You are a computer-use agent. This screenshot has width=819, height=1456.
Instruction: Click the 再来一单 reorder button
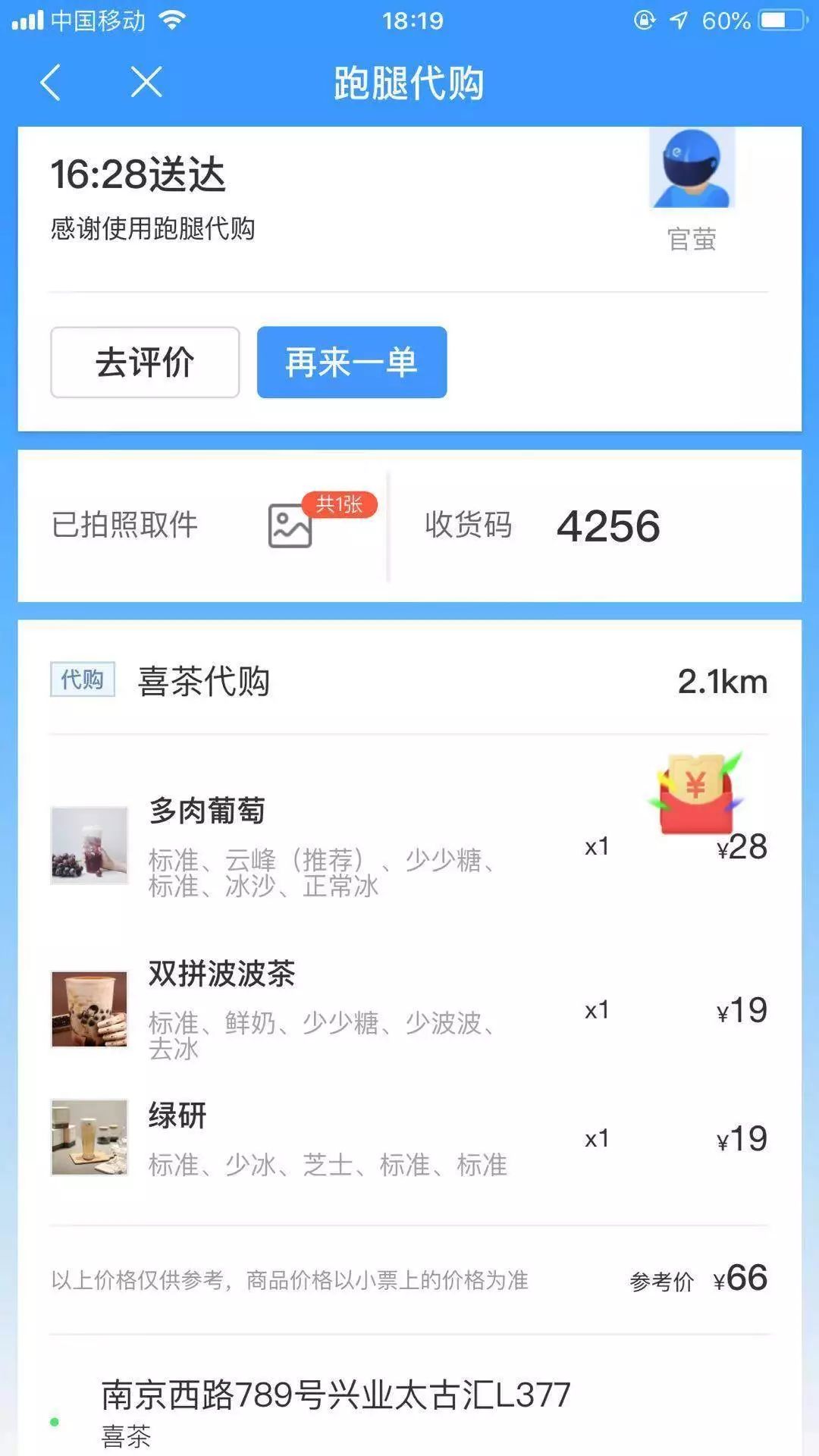point(351,363)
